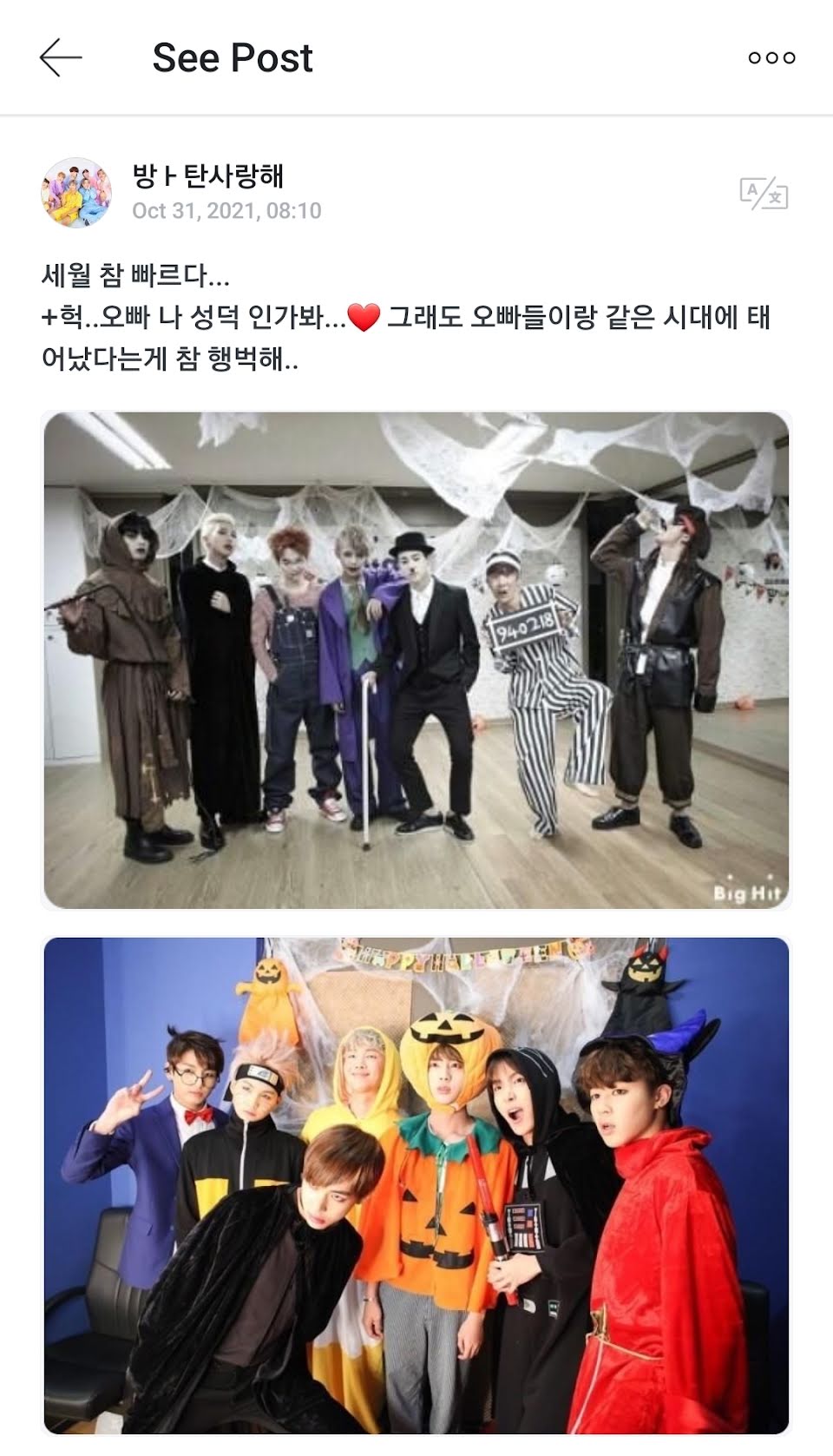The width and height of the screenshot is (833, 1456).
Task: Open the poster's username 방ㅏ탄사랑해
Action: (x=208, y=176)
